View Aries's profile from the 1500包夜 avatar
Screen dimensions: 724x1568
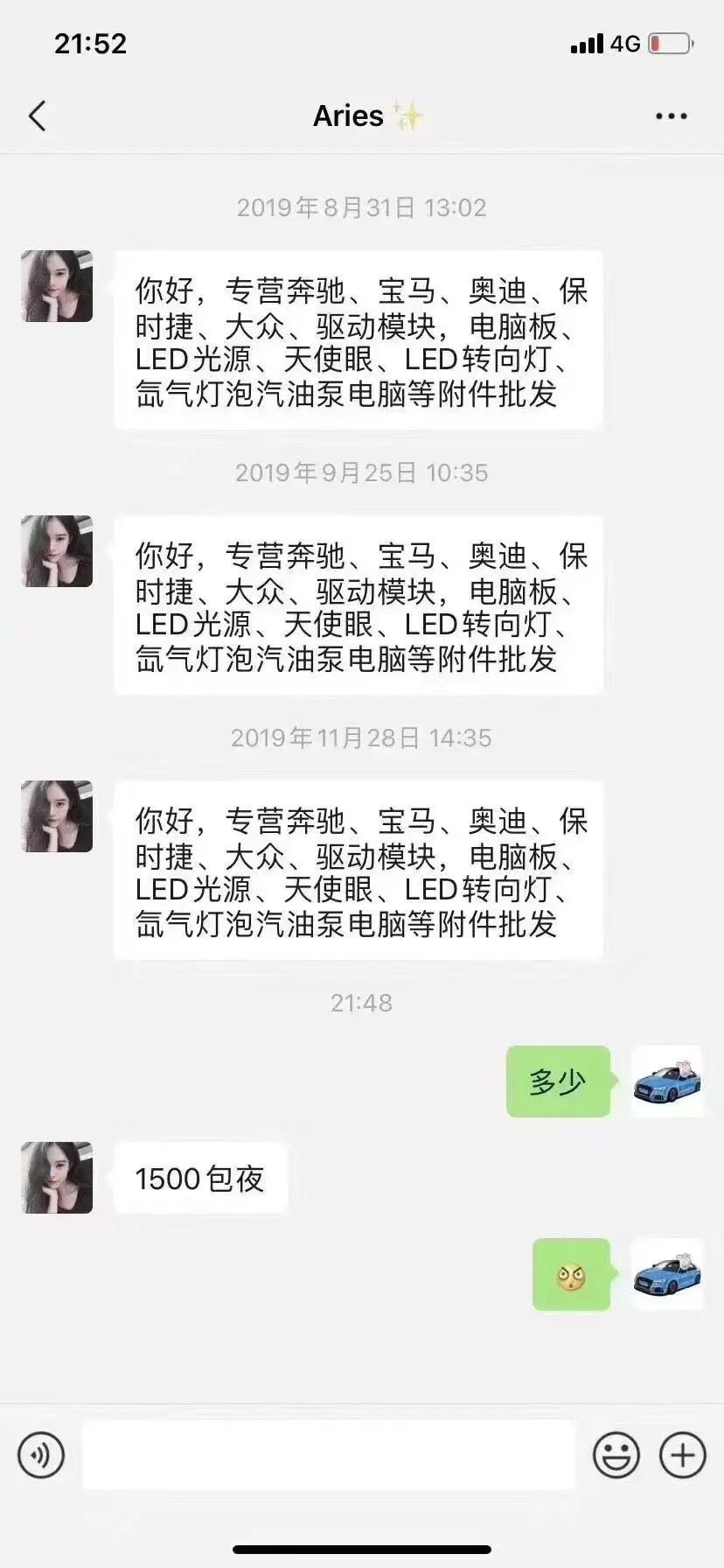[57, 1178]
